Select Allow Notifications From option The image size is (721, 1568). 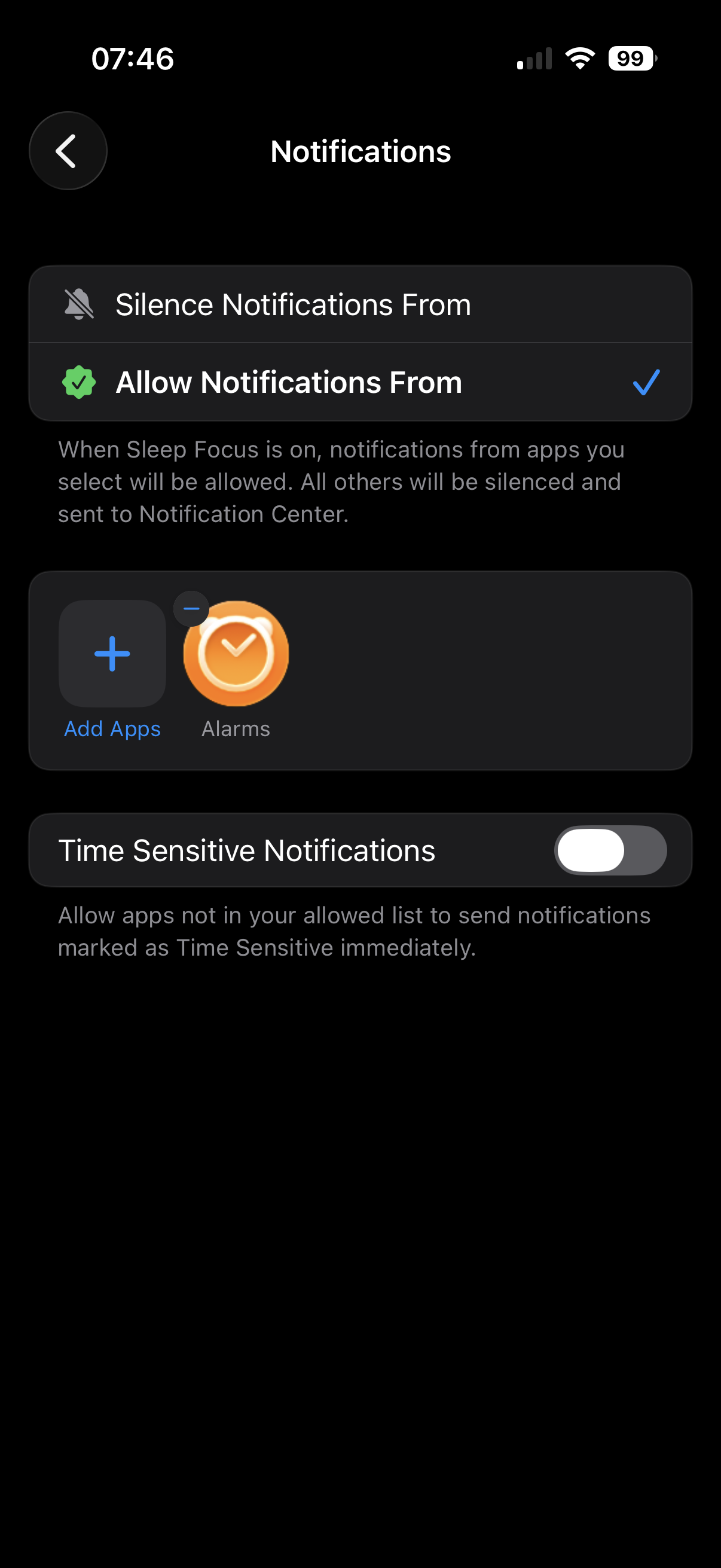pyautogui.click(x=360, y=382)
